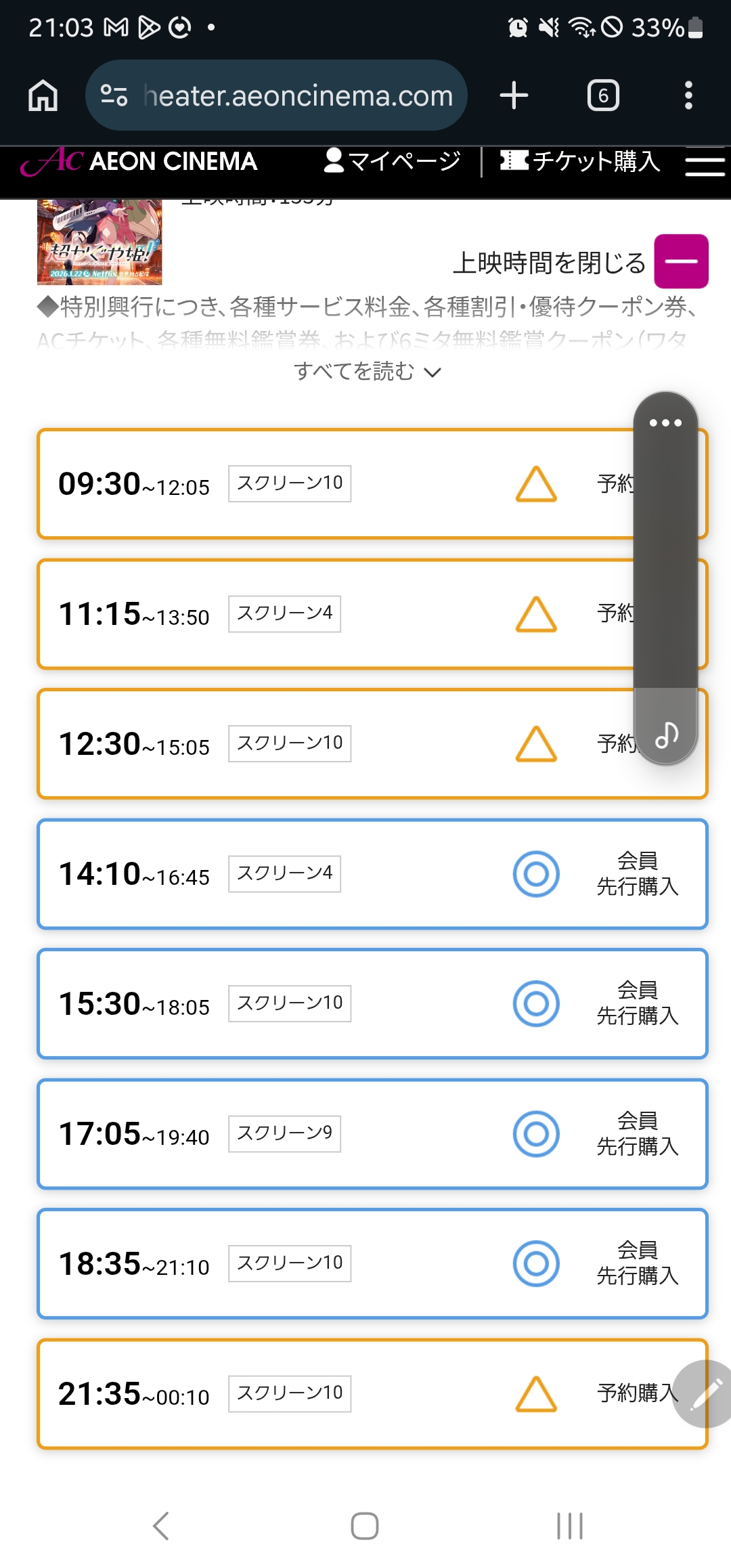Image resolution: width=731 pixels, height=1568 pixels.
Task: Tap the floating pencil edit button
Action: click(x=704, y=1393)
